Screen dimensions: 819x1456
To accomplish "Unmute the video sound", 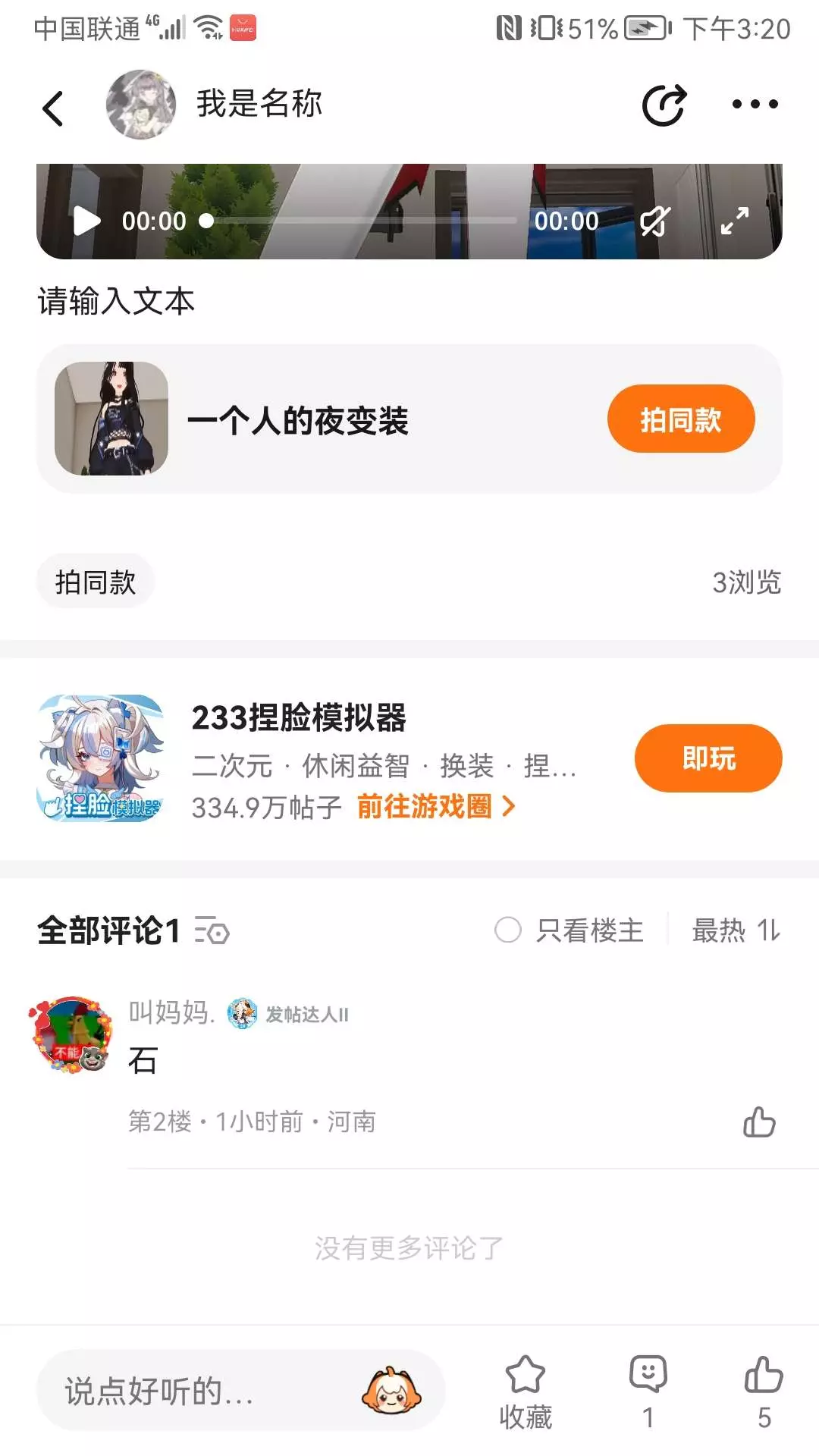I will (654, 221).
